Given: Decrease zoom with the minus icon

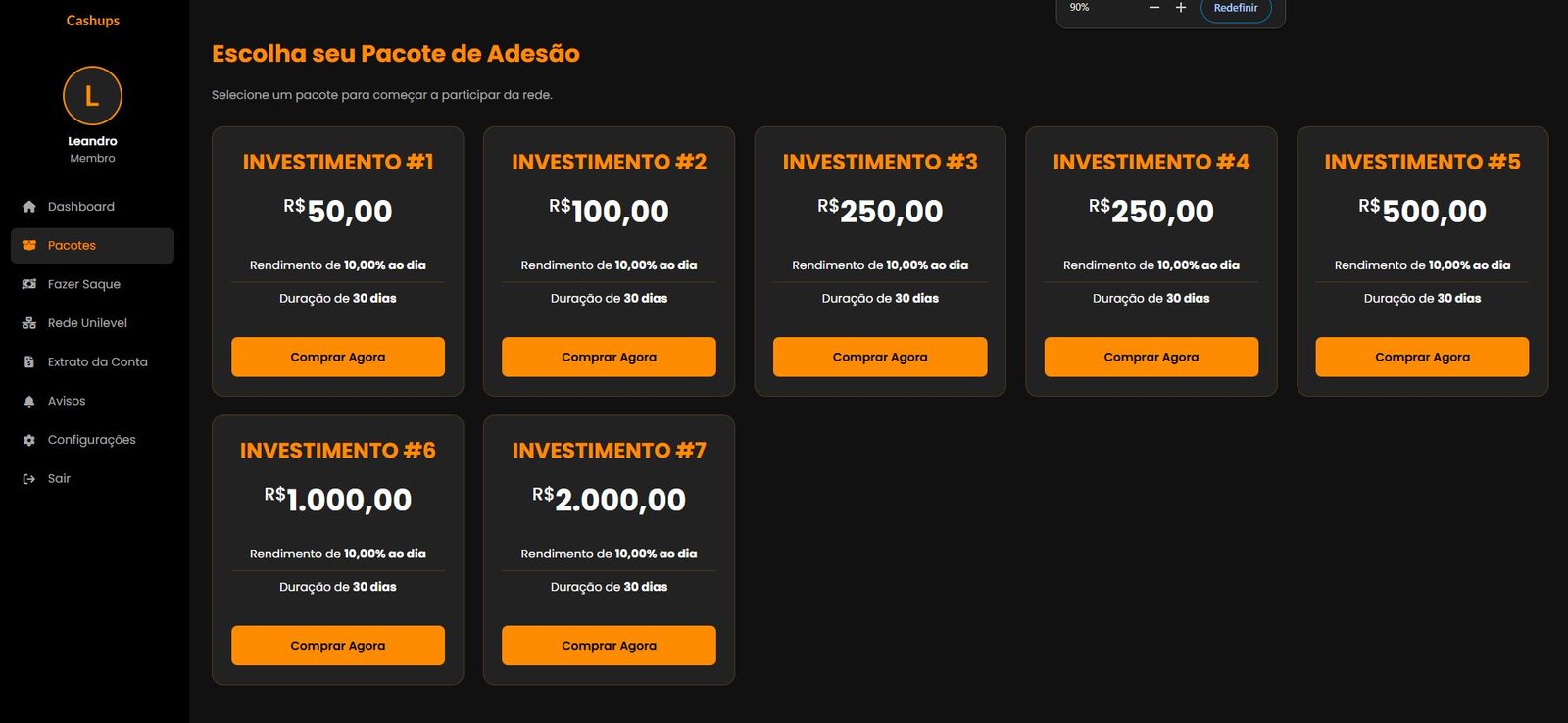Looking at the screenshot, I should [x=1153, y=8].
